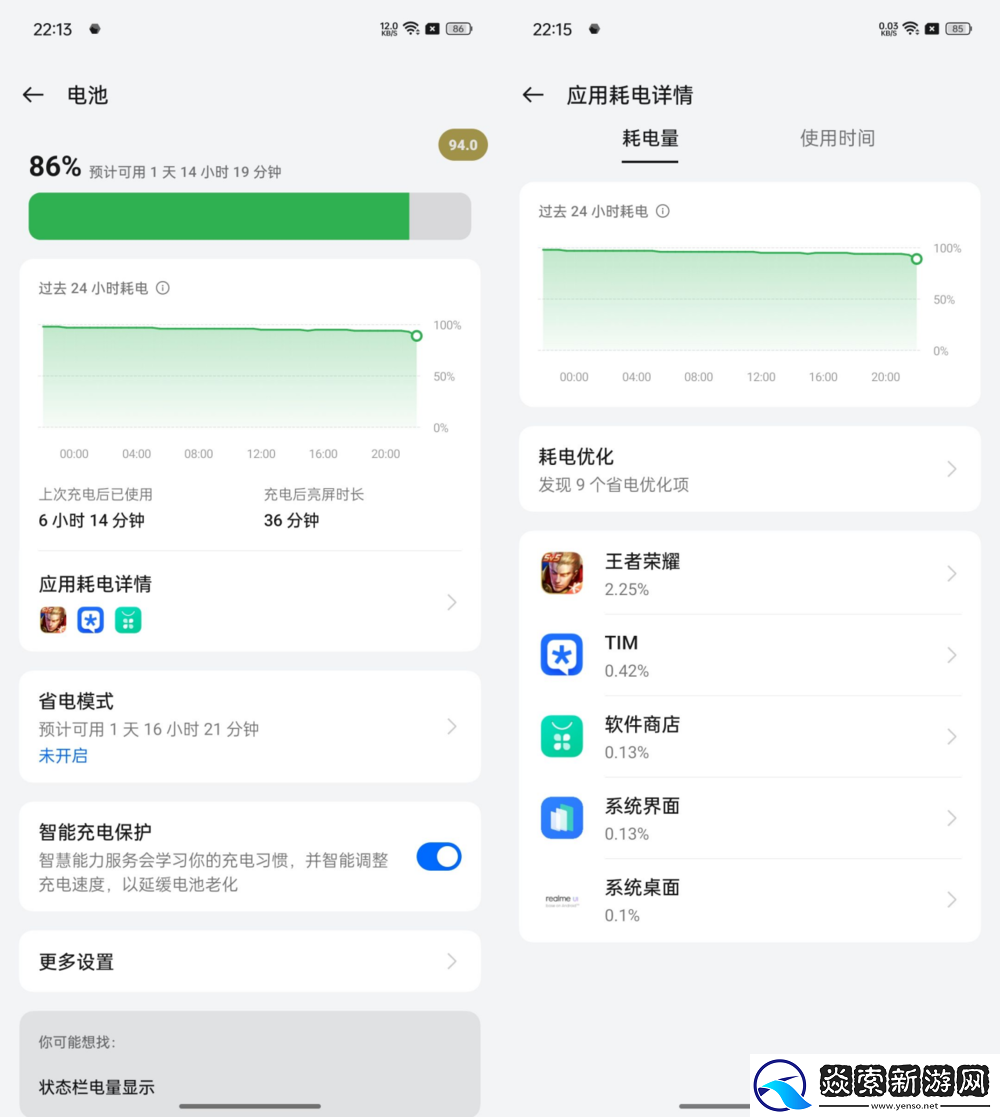Click the 未开启 link under 省电模式
1000x1117 pixels.
(x=63, y=756)
